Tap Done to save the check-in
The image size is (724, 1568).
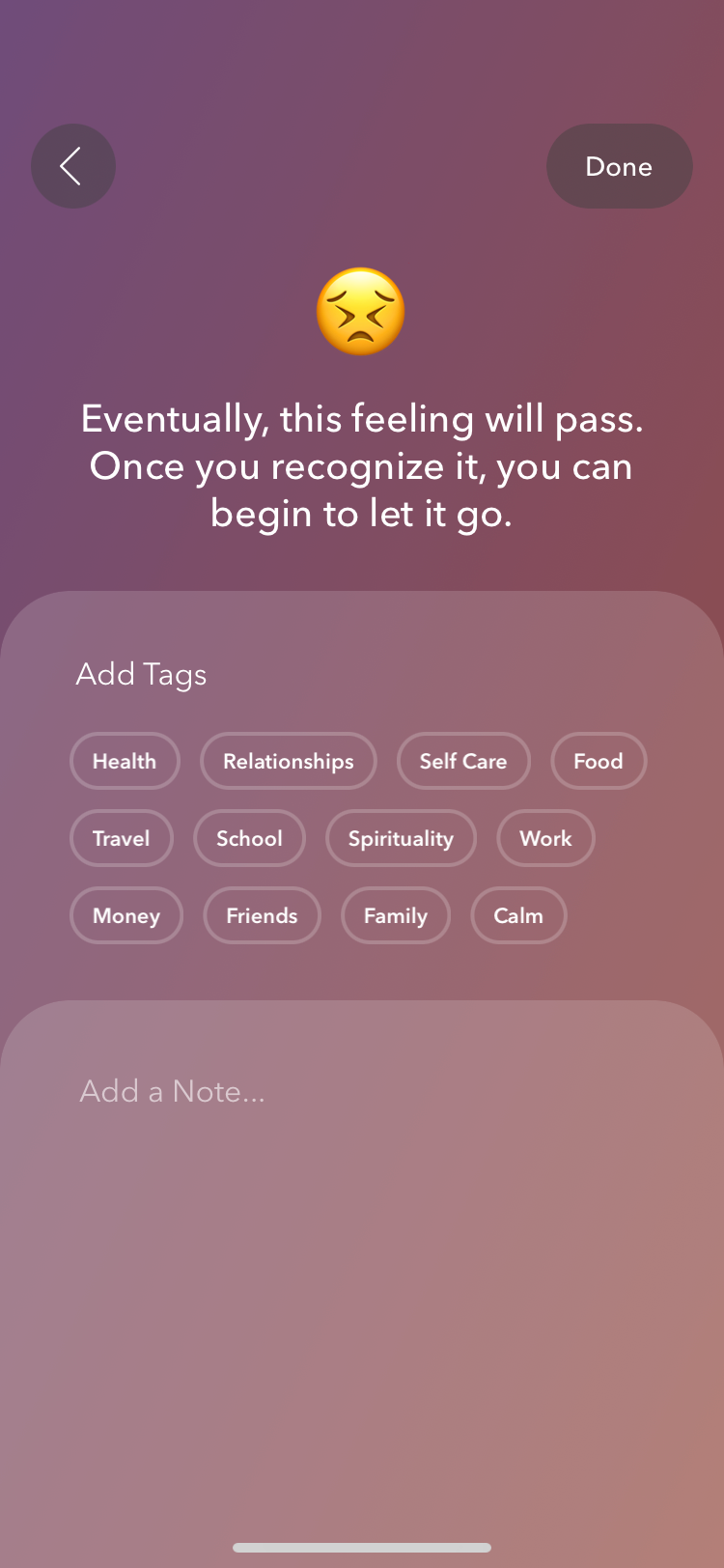pyautogui.click(x=619, y=166)
